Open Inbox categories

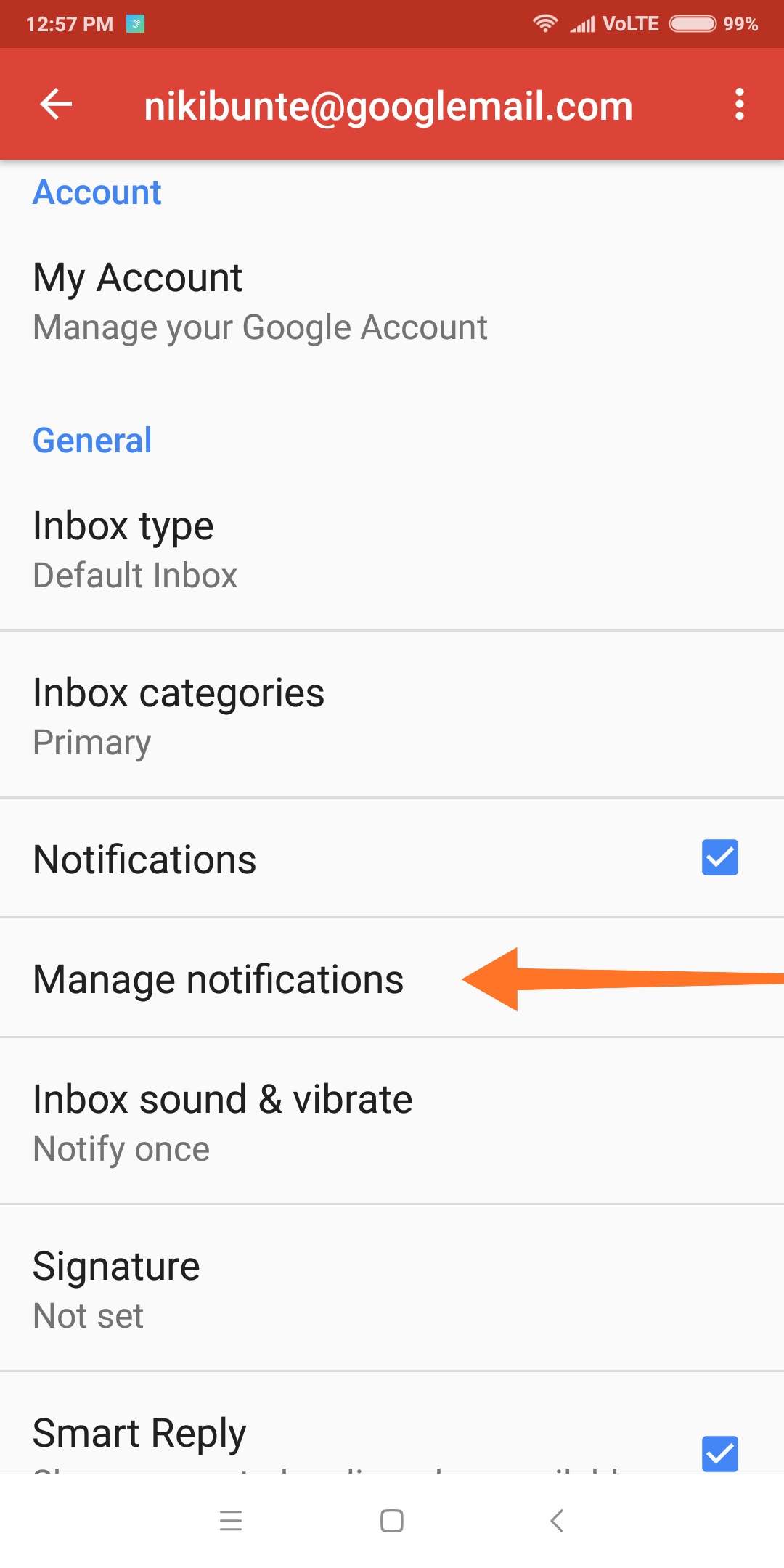pos(179,716)
